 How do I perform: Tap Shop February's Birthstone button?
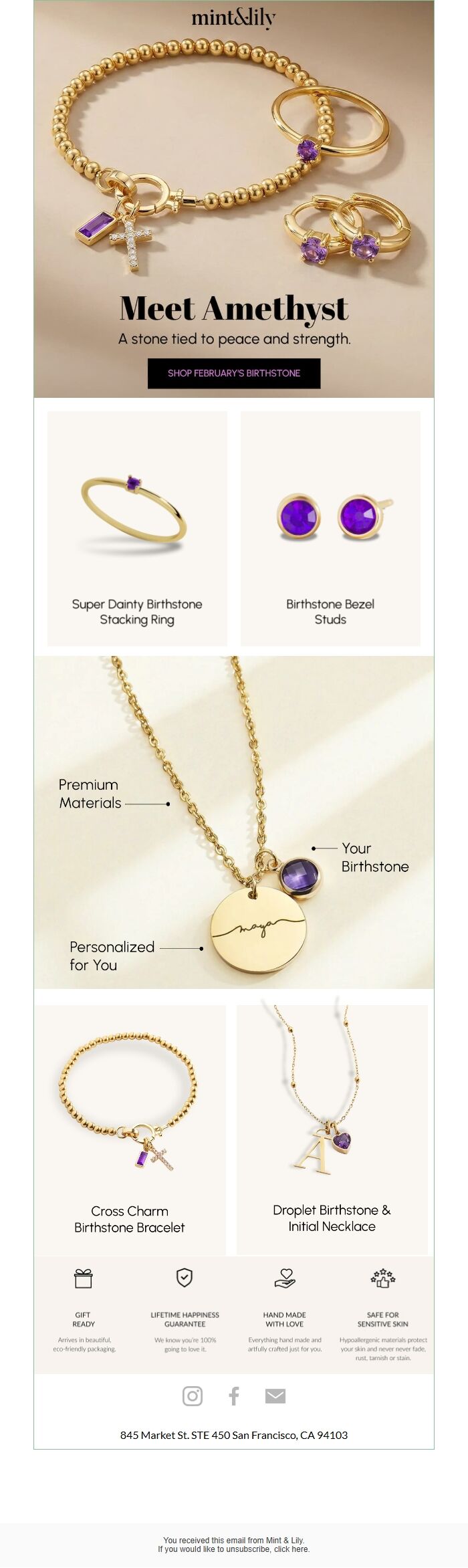tap(234, 373)
